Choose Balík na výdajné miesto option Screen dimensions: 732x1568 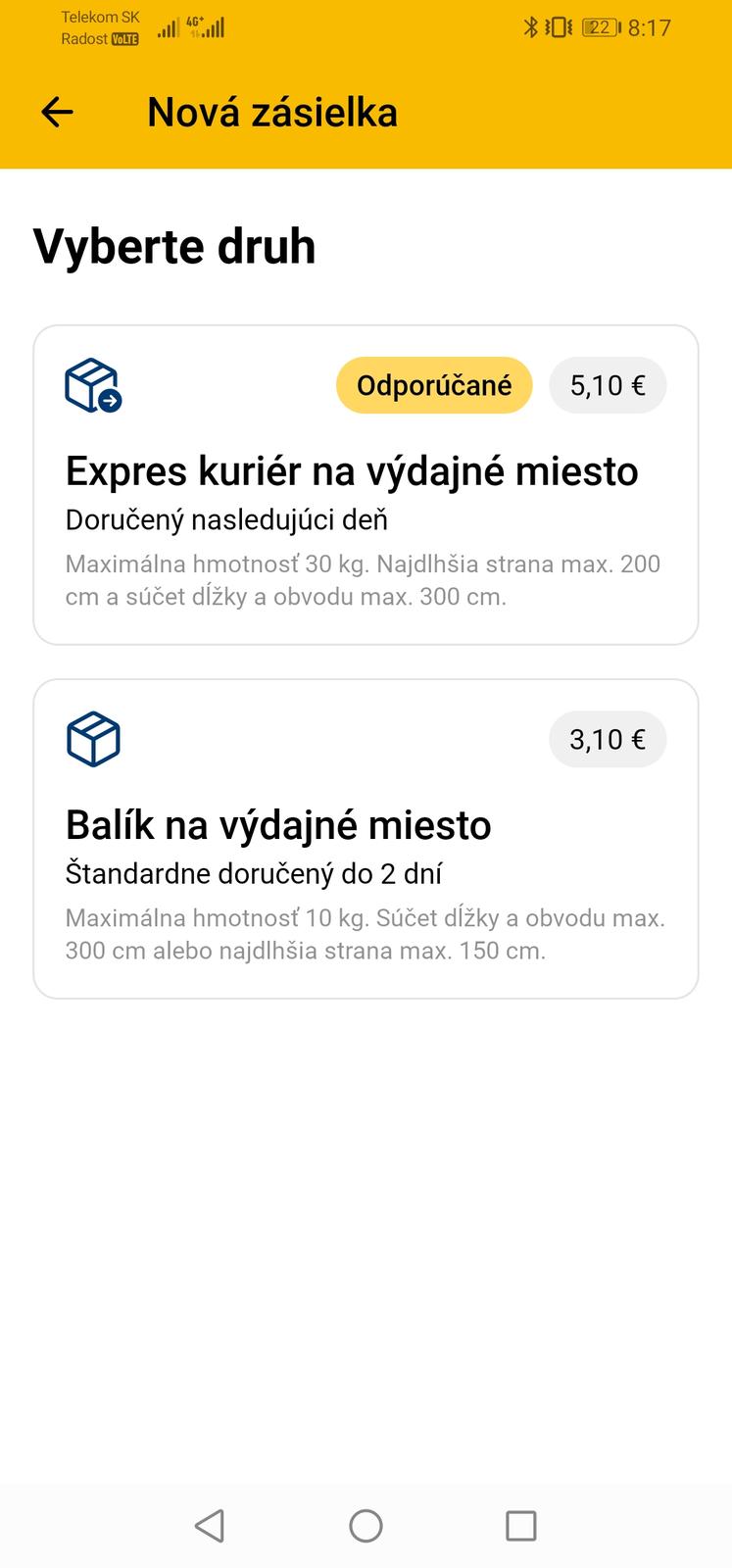pyautogui.click(x=366, y=838)
